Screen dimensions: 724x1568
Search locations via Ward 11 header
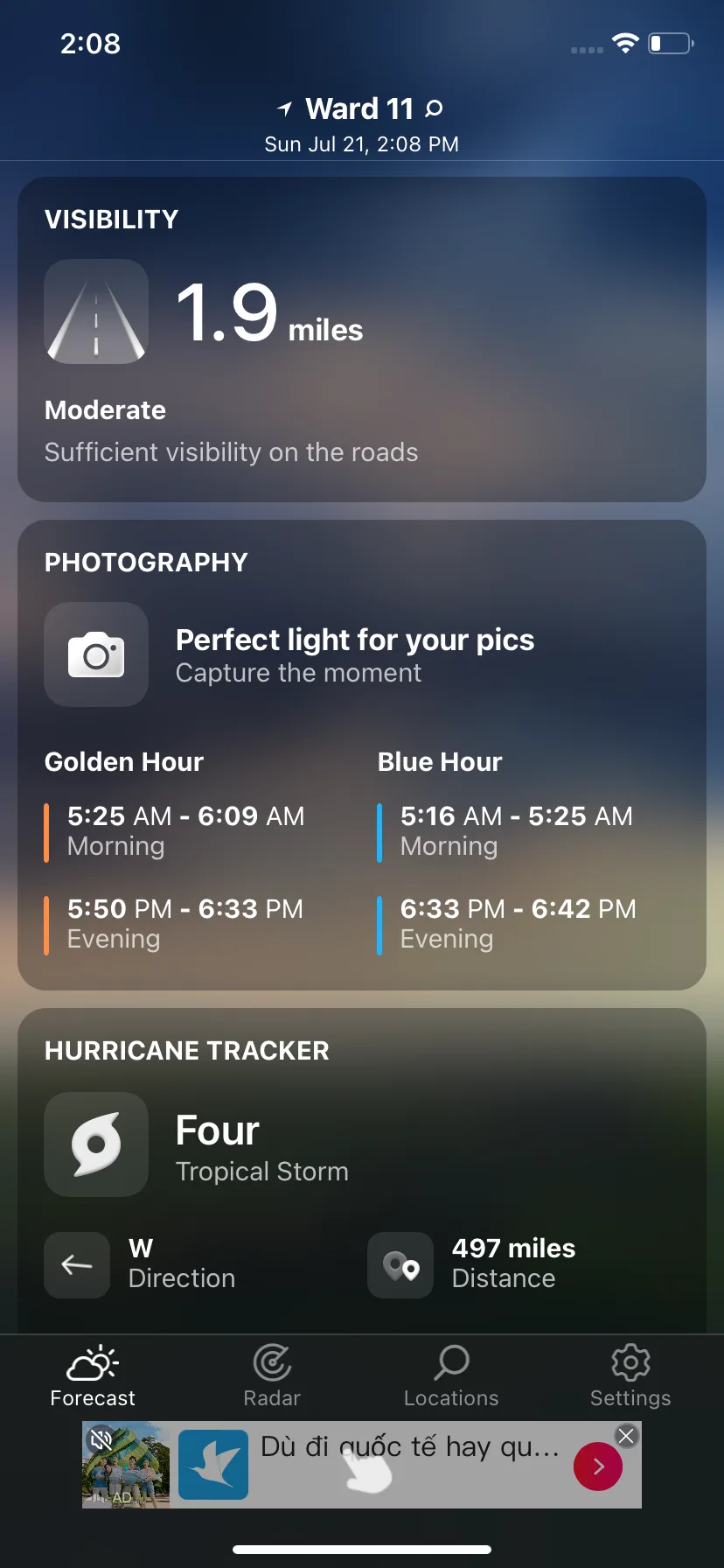tap(434, 108)
